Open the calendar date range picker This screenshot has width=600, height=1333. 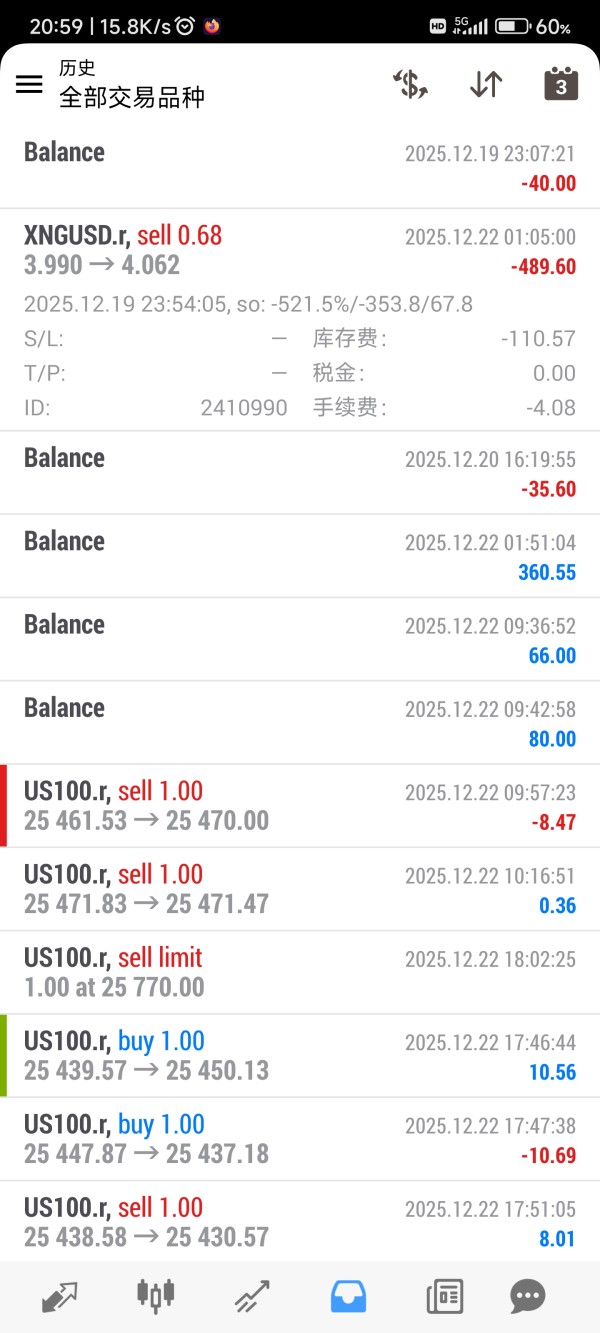tap(561, 84)
